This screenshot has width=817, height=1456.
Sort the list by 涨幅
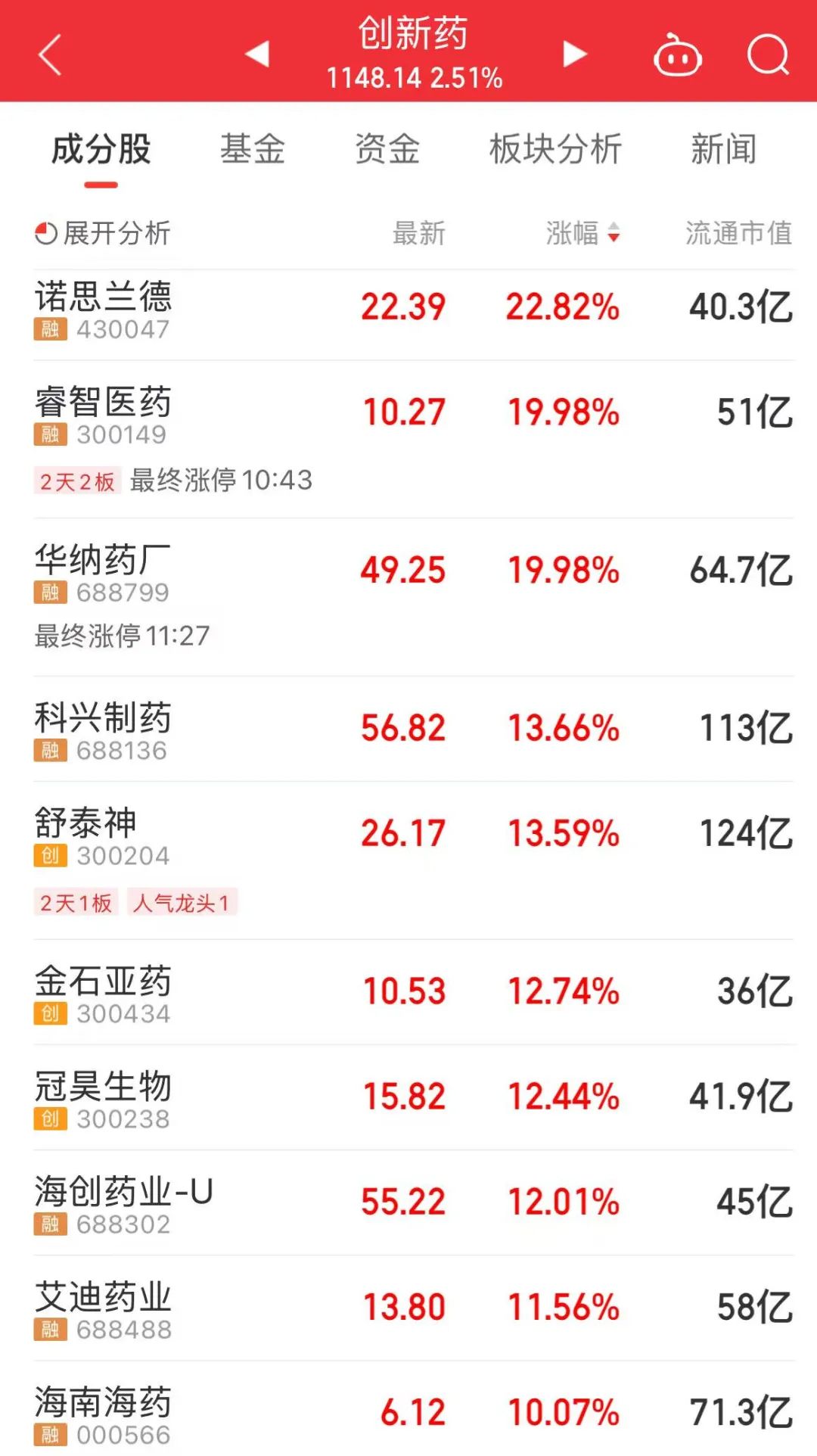pyautogui.click(x=582, y=233)
